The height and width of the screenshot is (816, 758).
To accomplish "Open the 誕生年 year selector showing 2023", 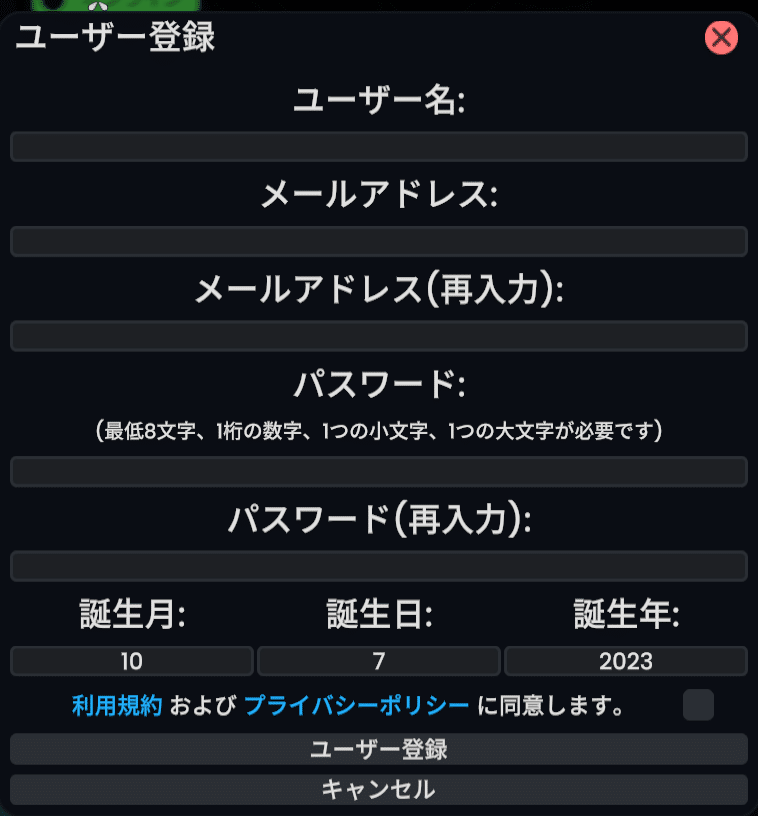I will coord(626,661).
